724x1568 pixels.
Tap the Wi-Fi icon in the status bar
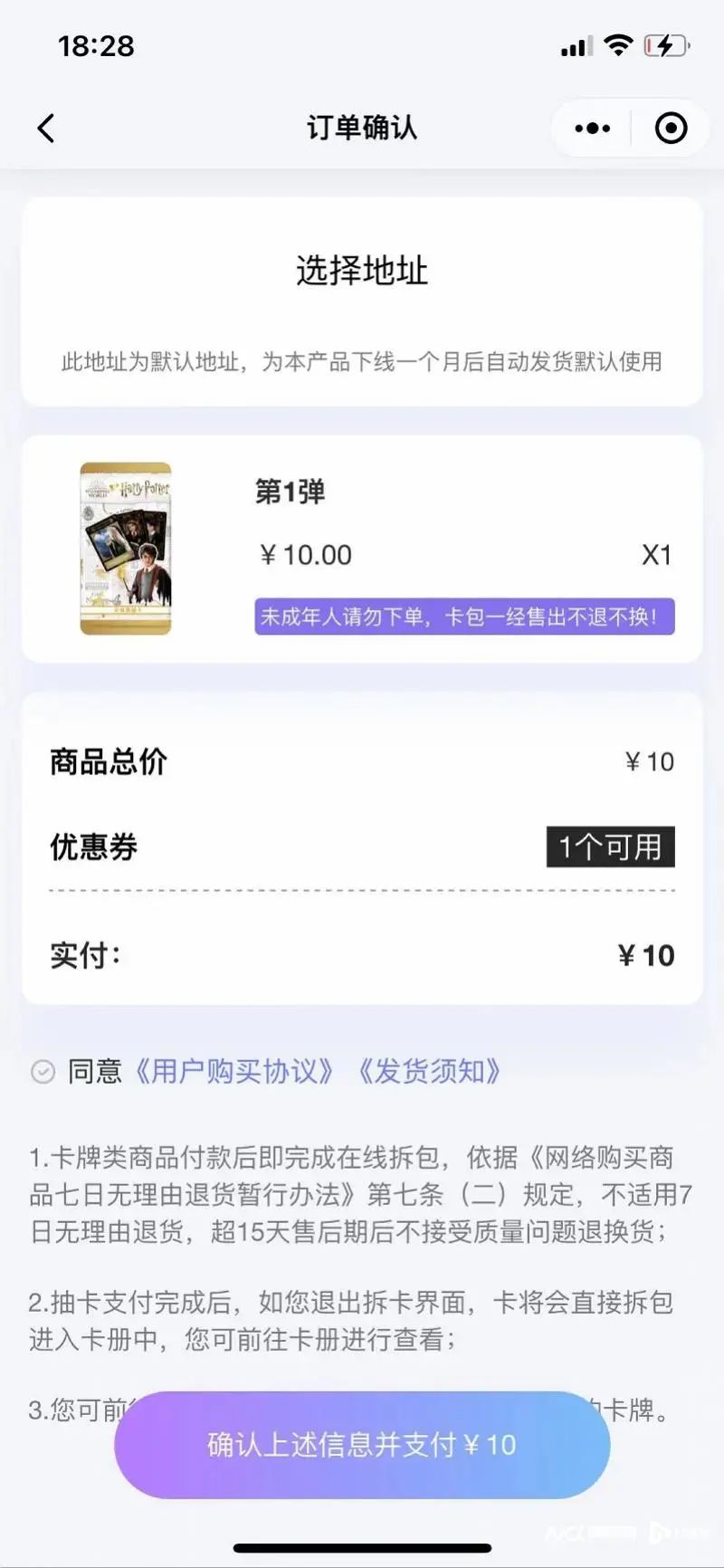pos(618,44)
